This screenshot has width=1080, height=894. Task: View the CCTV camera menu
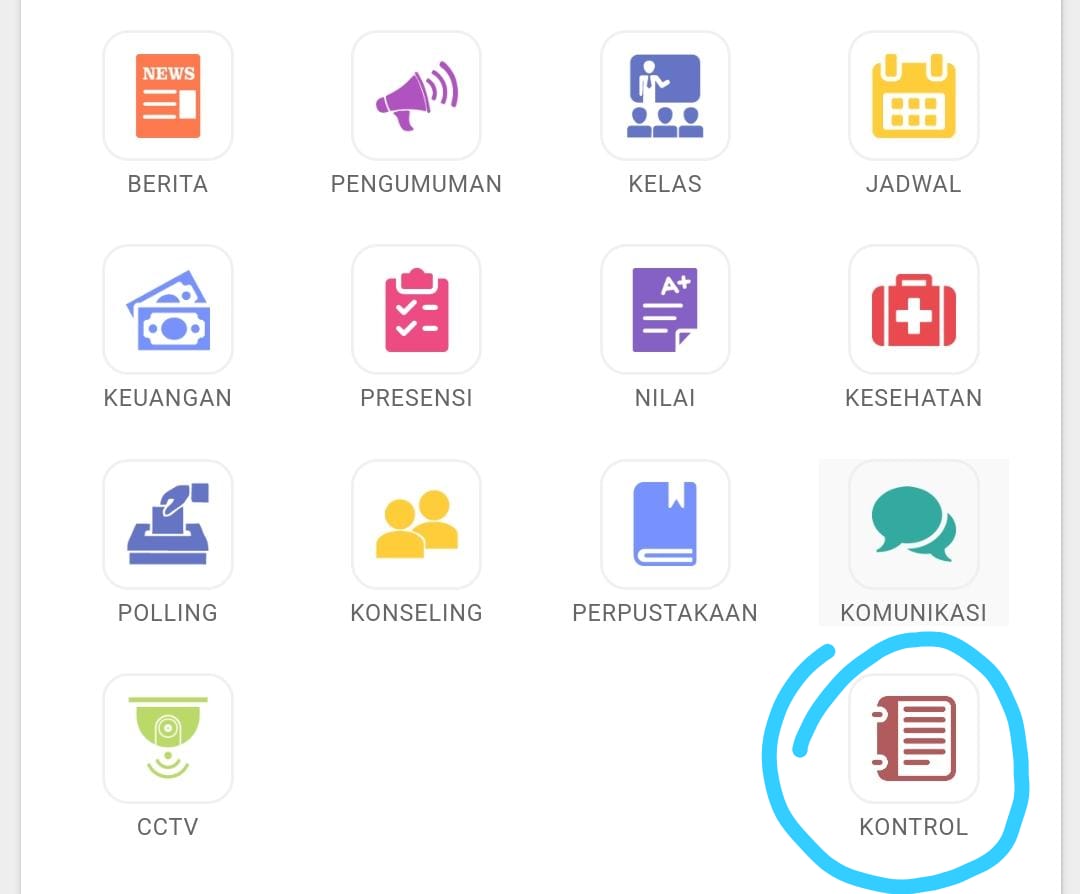(x=168, y=739)
